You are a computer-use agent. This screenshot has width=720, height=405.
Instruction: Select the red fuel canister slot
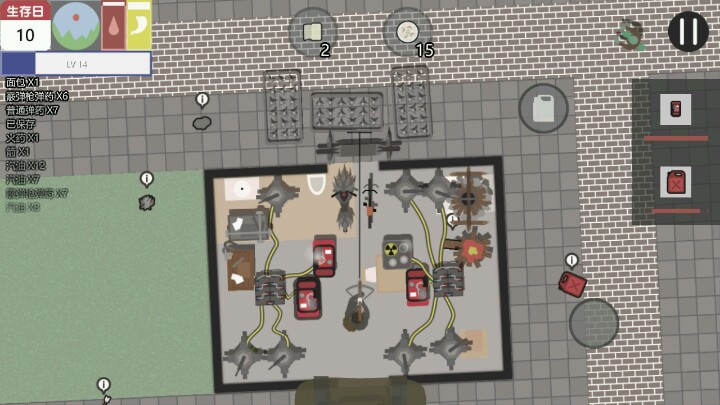pyautogui.click(x=676, y=182)
